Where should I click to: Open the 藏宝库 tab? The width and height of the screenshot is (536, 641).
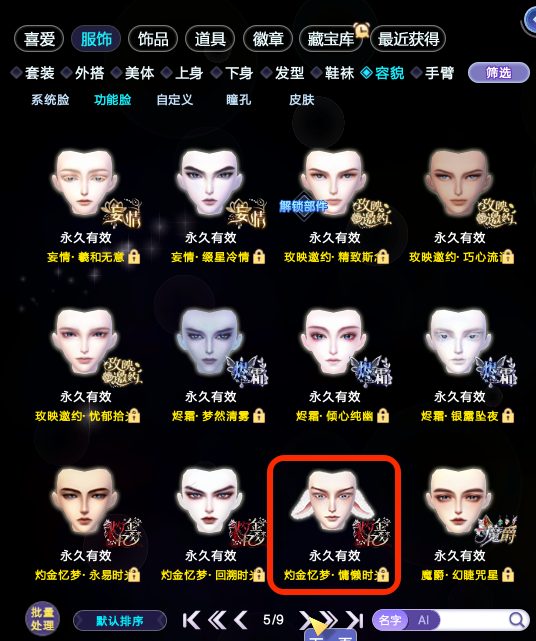330,39
